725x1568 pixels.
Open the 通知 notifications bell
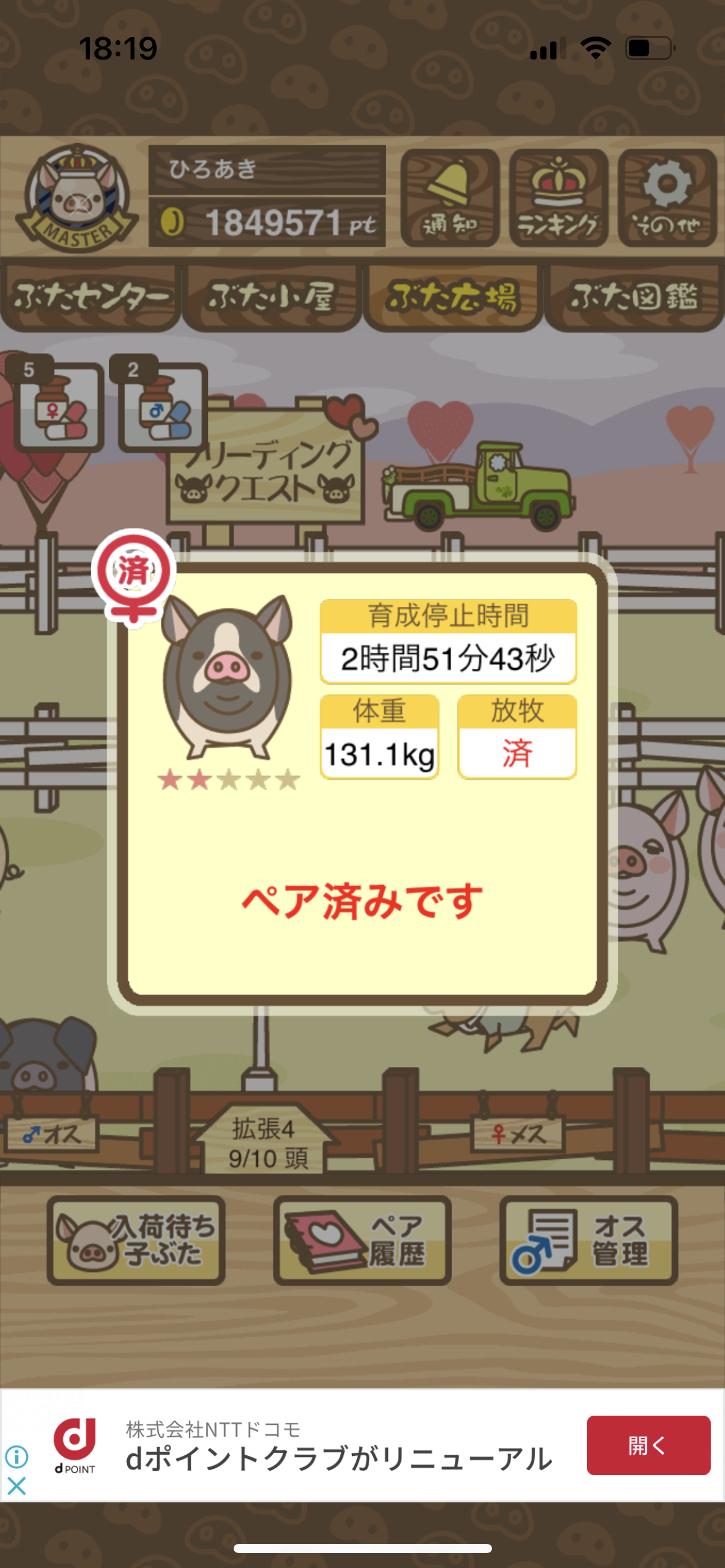[x=450, y=198]
